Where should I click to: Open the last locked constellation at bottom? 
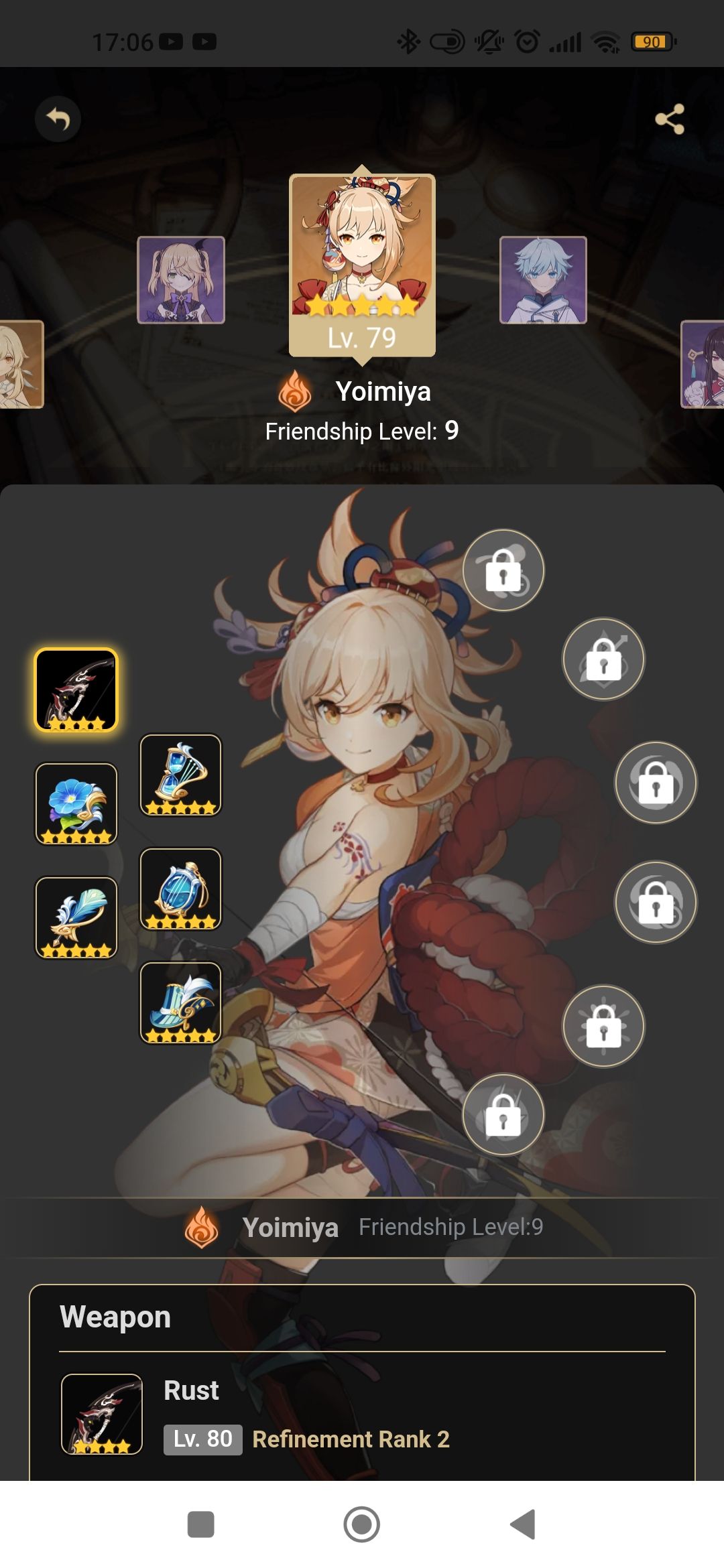click(503, 1114)
